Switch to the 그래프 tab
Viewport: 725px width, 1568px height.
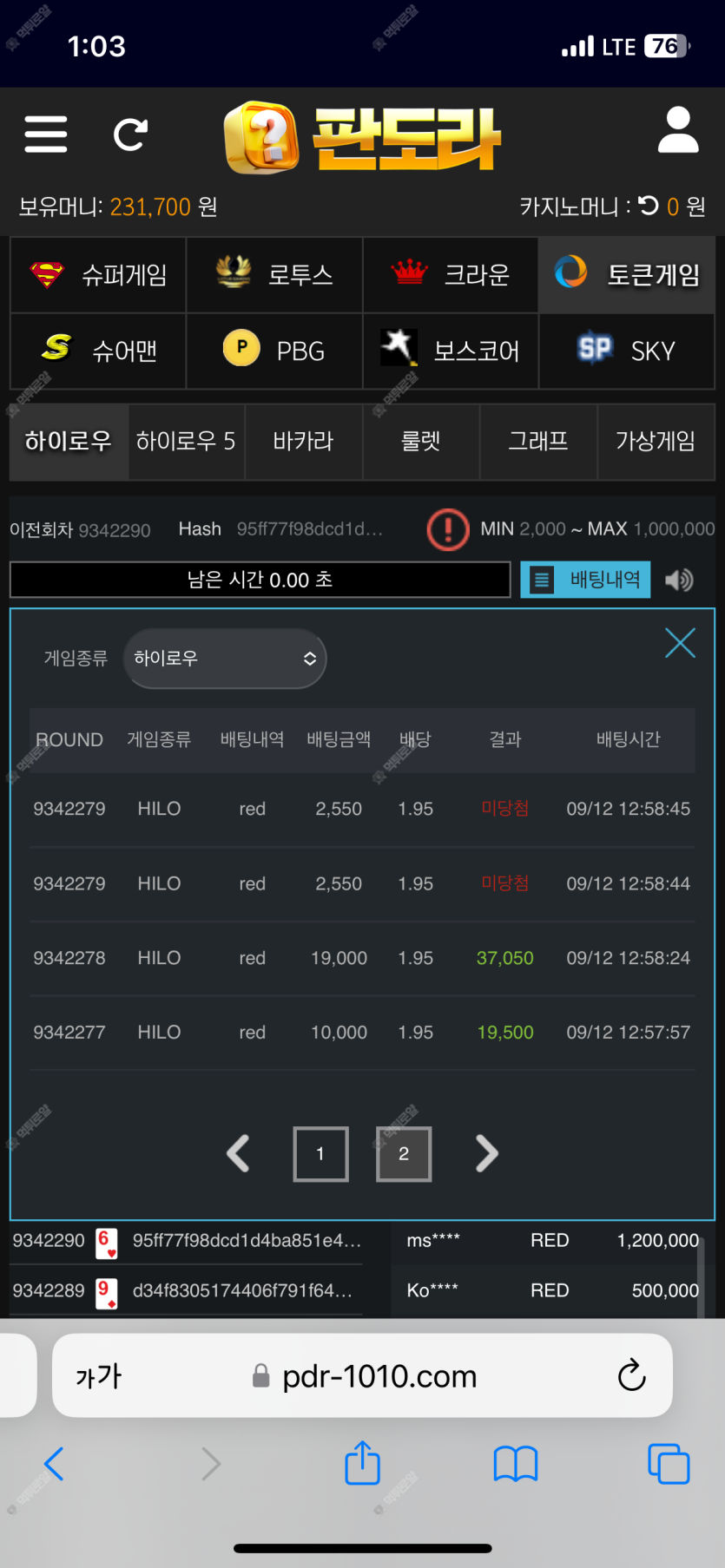click(538, 441)
